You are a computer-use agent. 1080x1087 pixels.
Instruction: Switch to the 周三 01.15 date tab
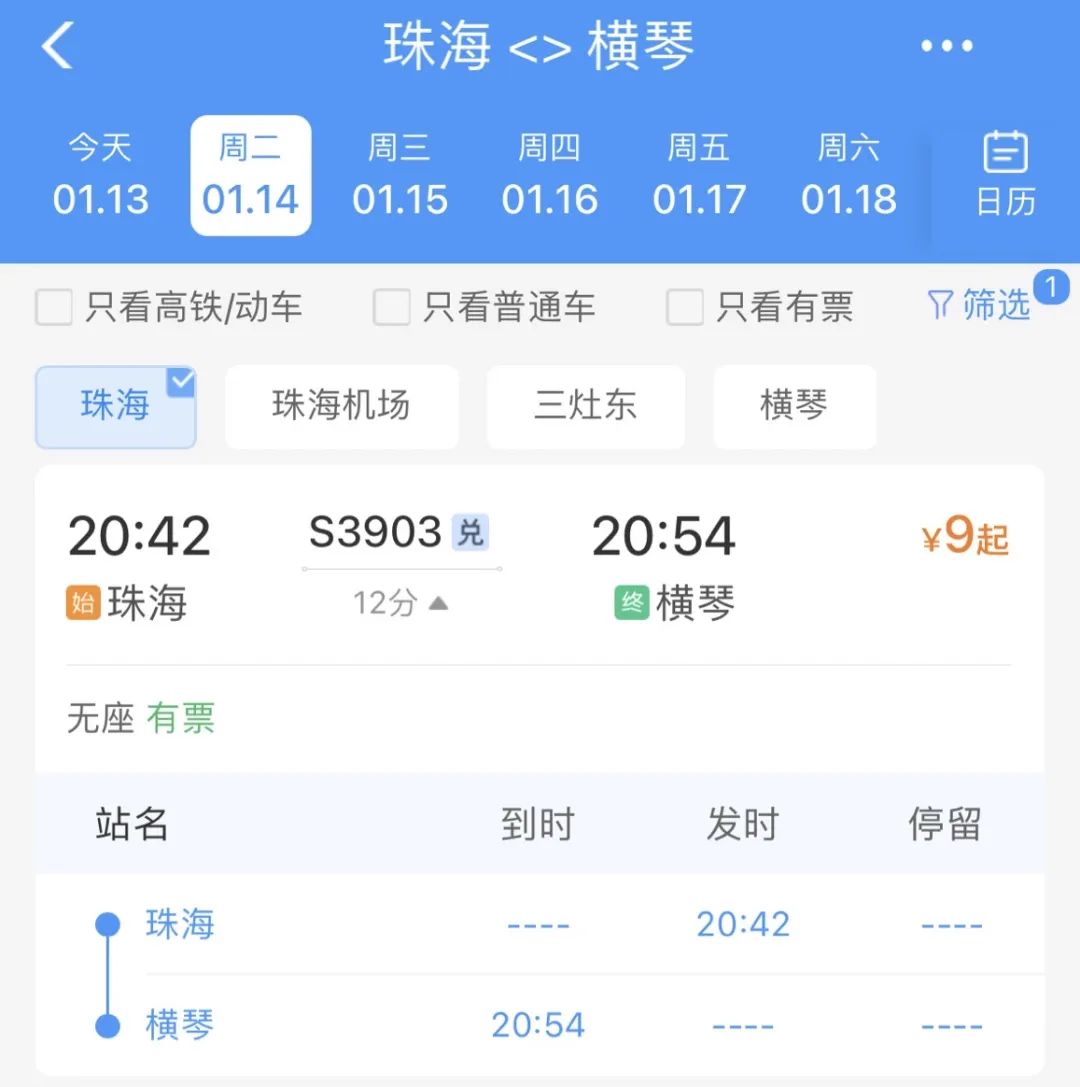tap(400, 175)
